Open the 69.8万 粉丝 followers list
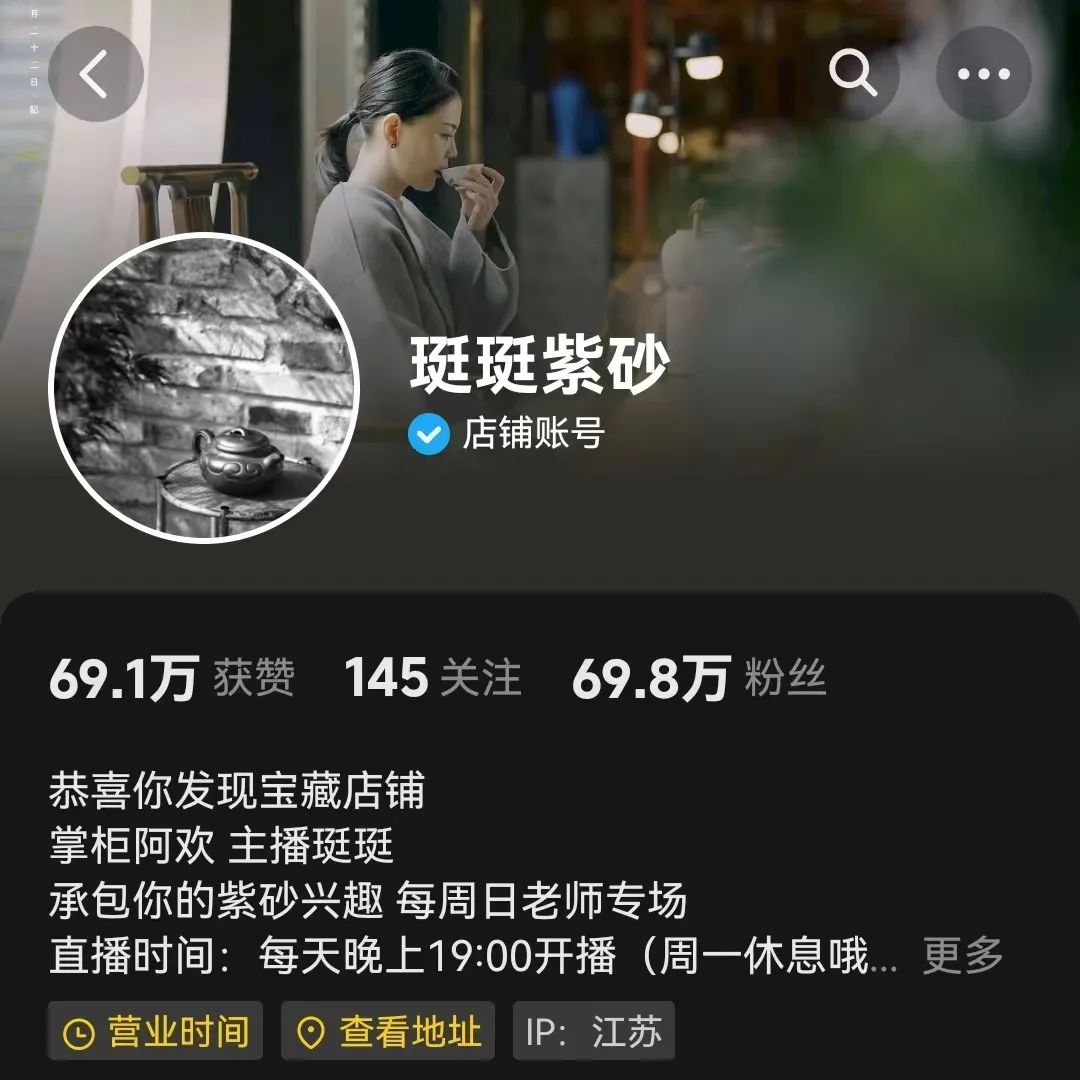The height and width of the screenshot is (1080, 1080). [699, 679]
